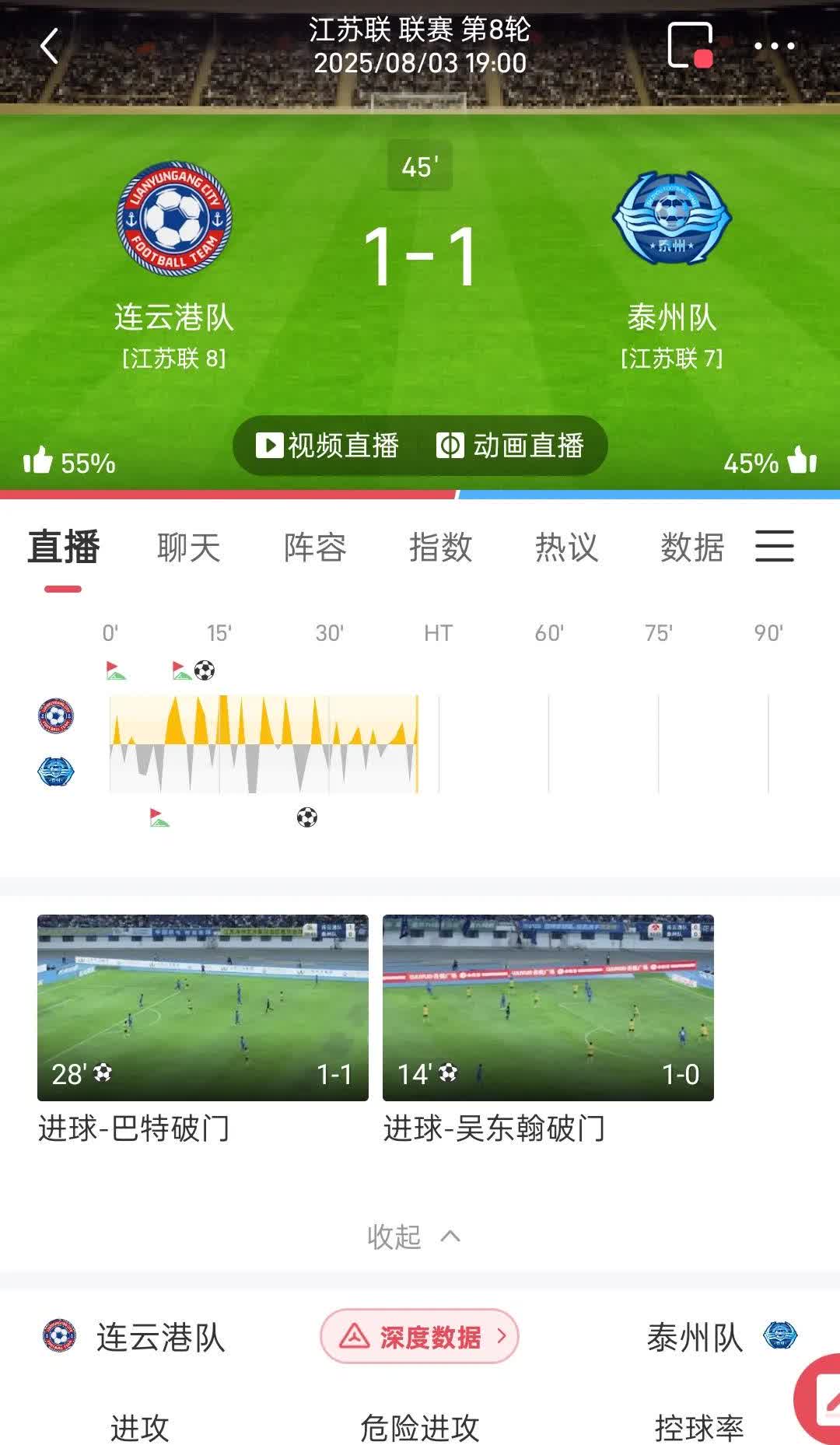Select the 直播 tab
Screen dimensions: 840x1445
pyautogui.click(x=64, y=548)
